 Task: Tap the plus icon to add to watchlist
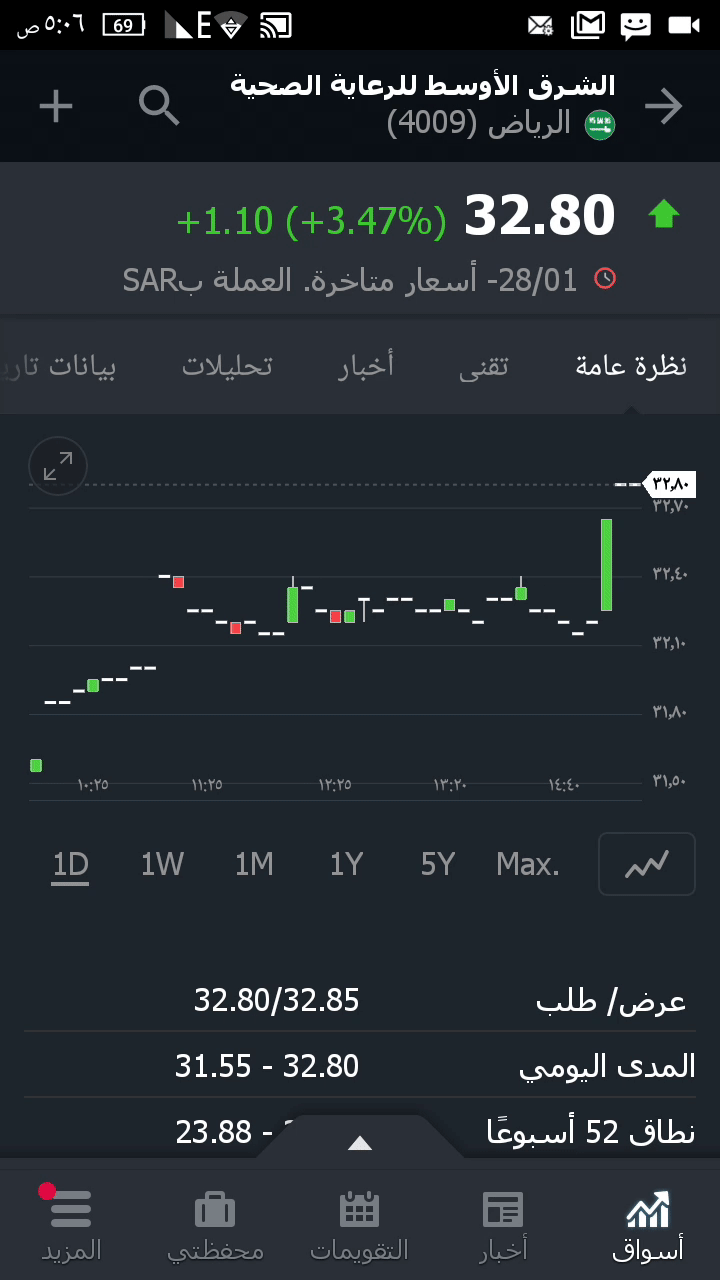click(x=56, y=106)
